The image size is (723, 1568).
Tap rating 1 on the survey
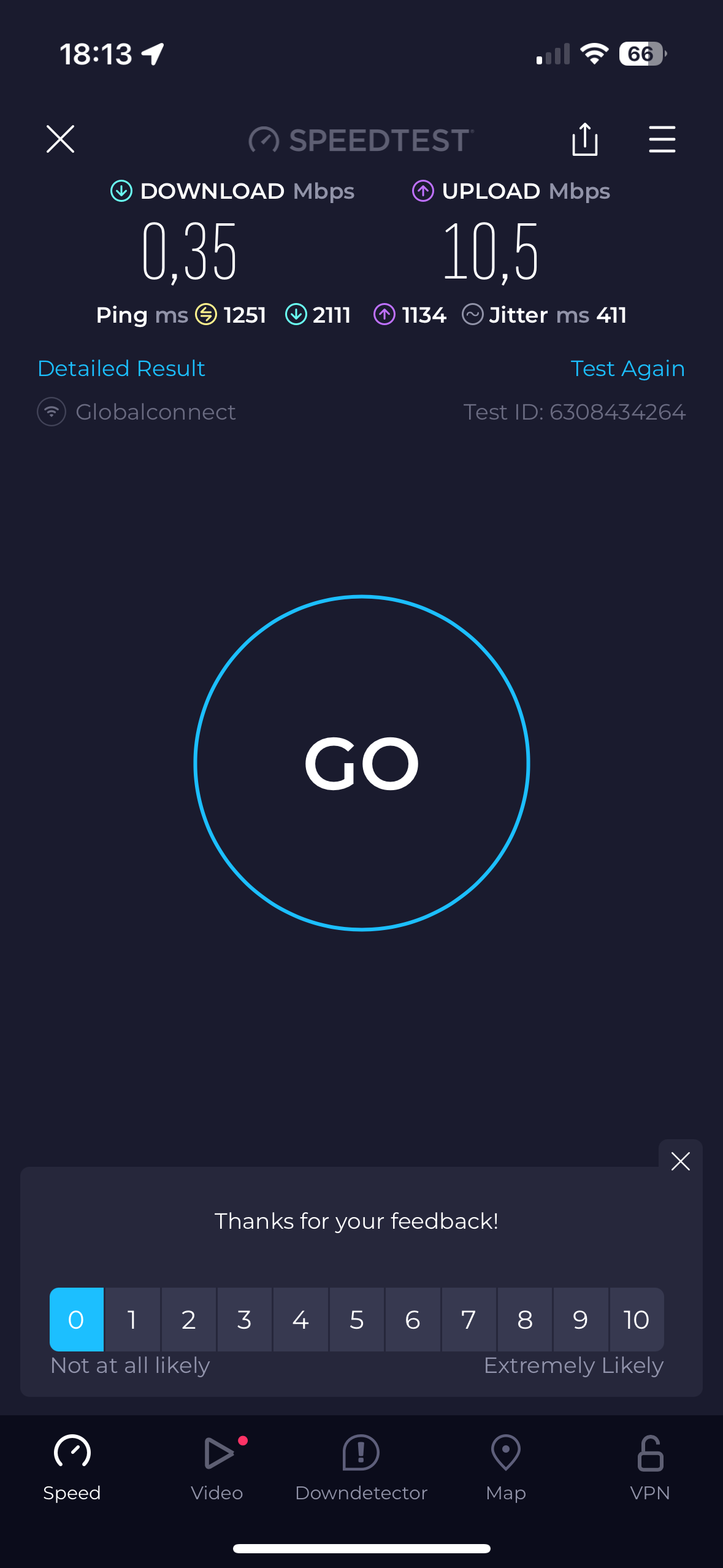coord(132,1320)
